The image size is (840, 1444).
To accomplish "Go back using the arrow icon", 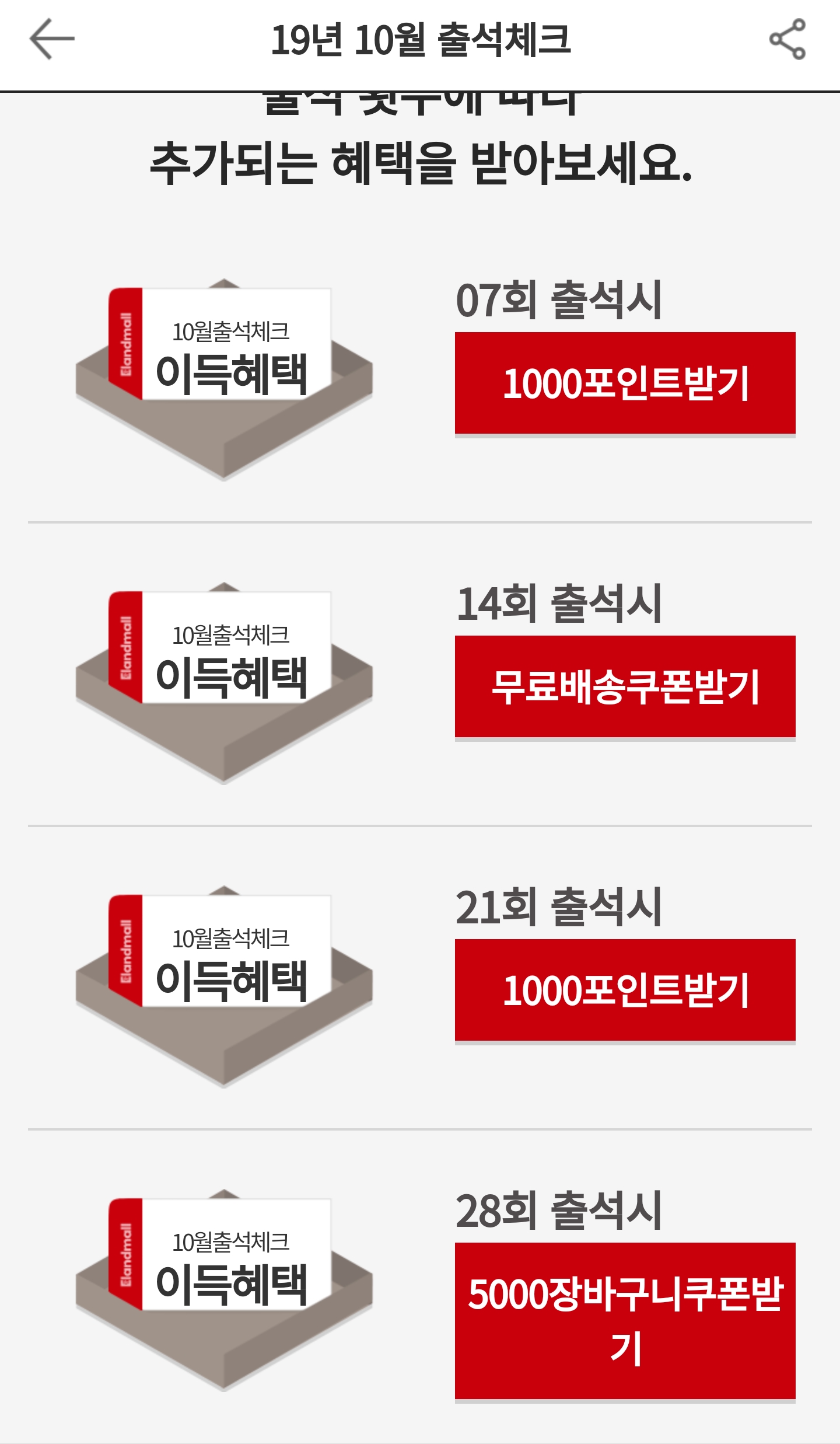I will 52,39.
